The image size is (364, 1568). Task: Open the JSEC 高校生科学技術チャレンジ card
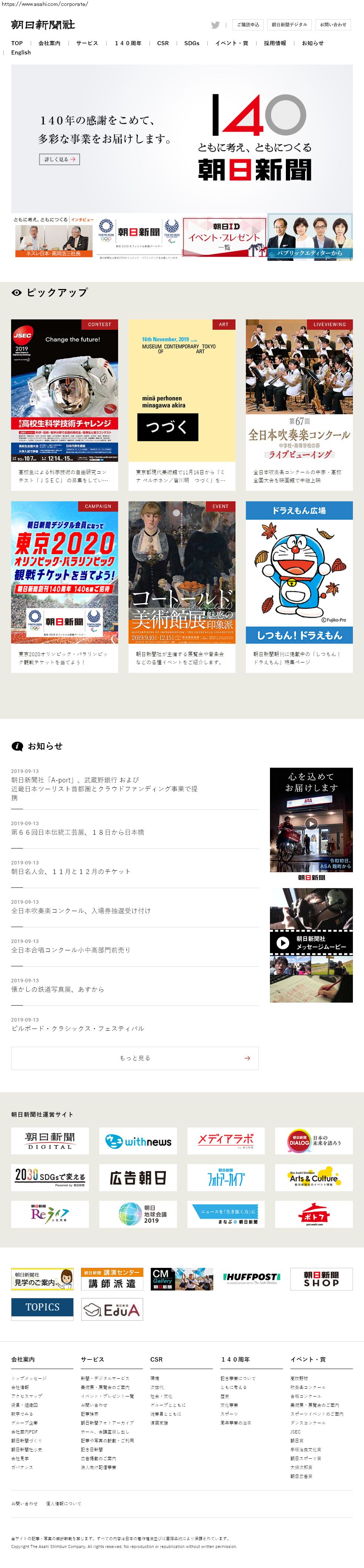(x=64, y=402)
